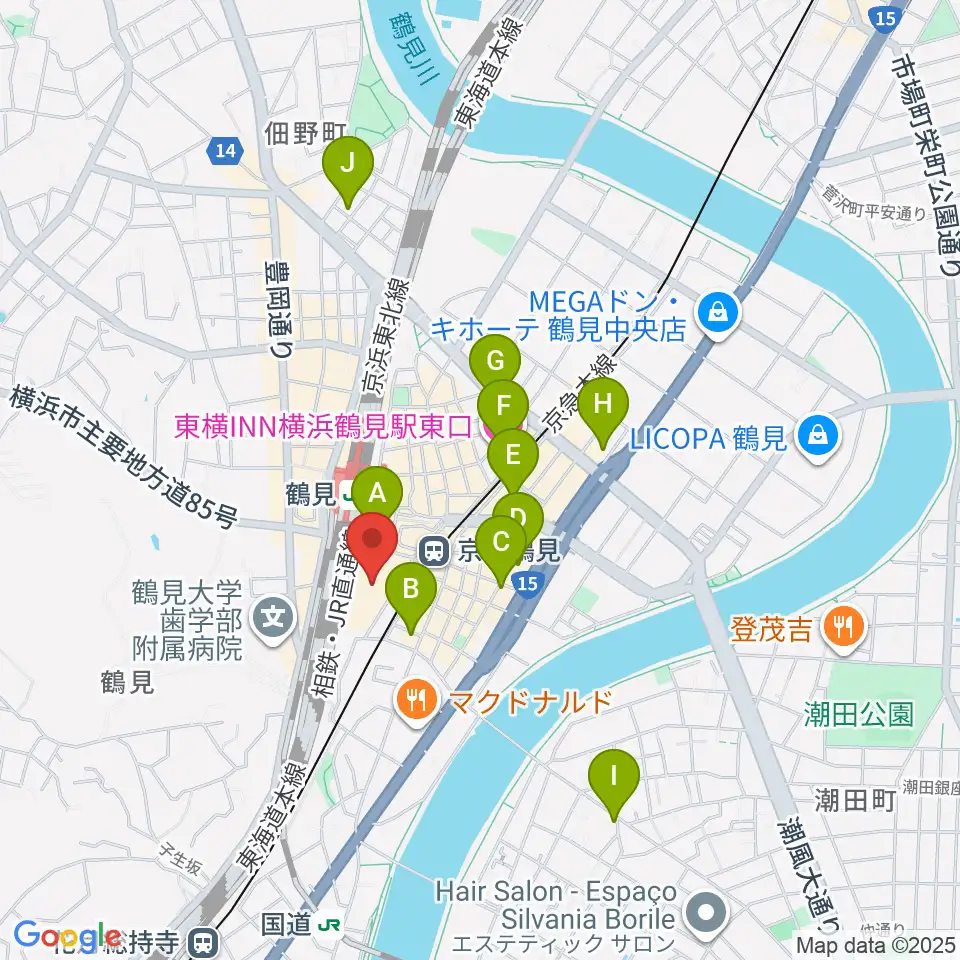Open 京急鶴見 station icon
The height and width of the screenshot is (960, 960).
click(x=434, y=551)
